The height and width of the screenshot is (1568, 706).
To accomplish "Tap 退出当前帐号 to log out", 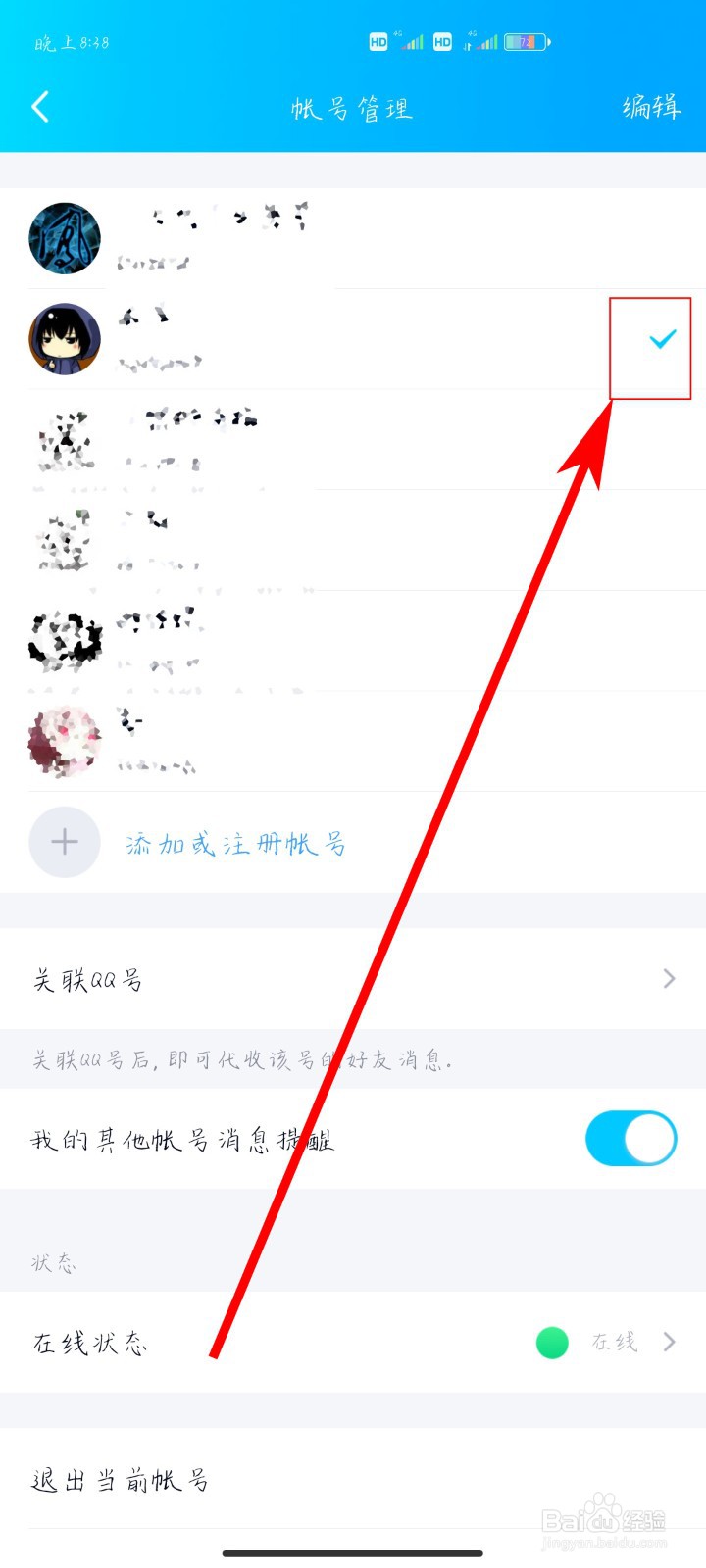I will pos(118,1482).
